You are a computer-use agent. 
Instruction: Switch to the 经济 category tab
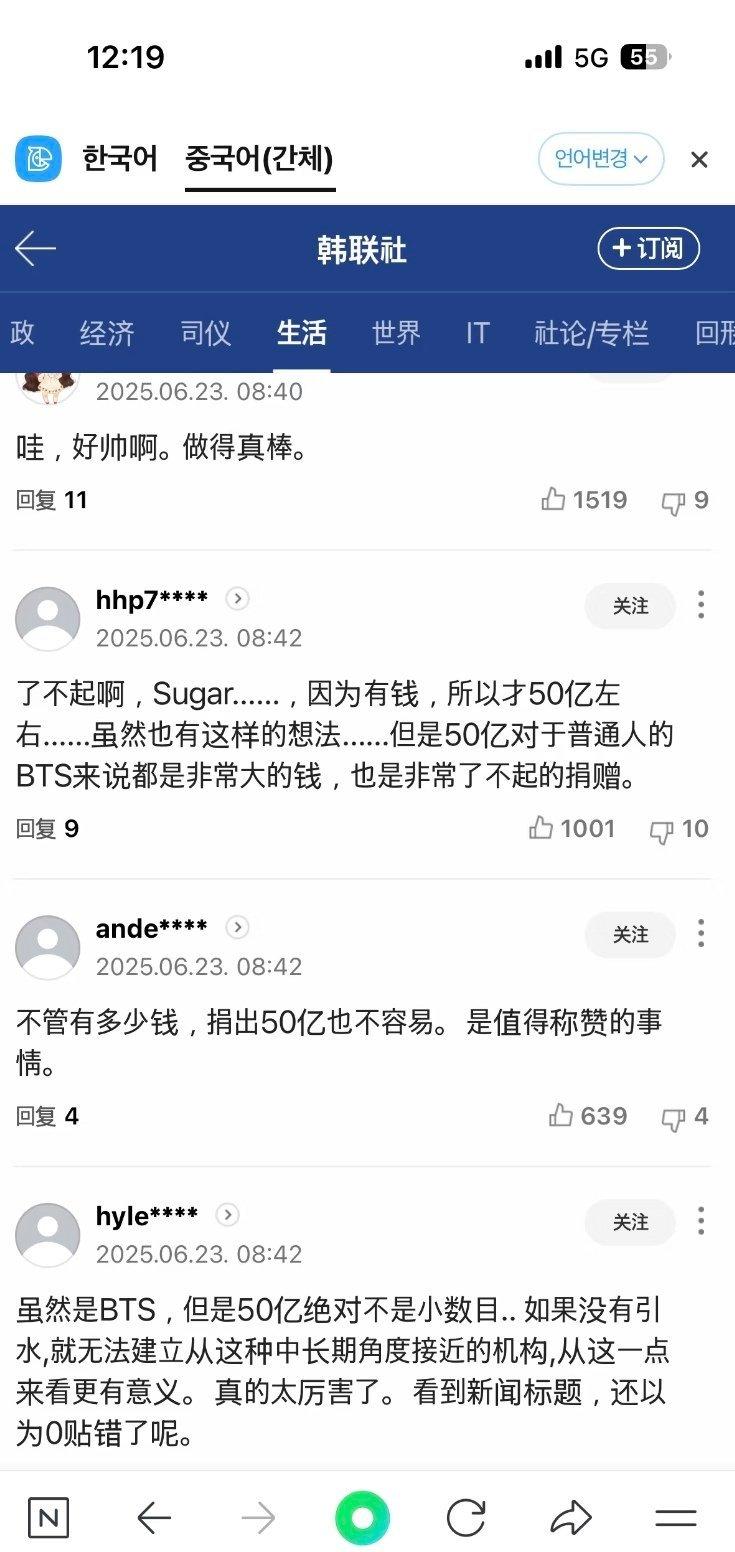click(x=107, y=333)
